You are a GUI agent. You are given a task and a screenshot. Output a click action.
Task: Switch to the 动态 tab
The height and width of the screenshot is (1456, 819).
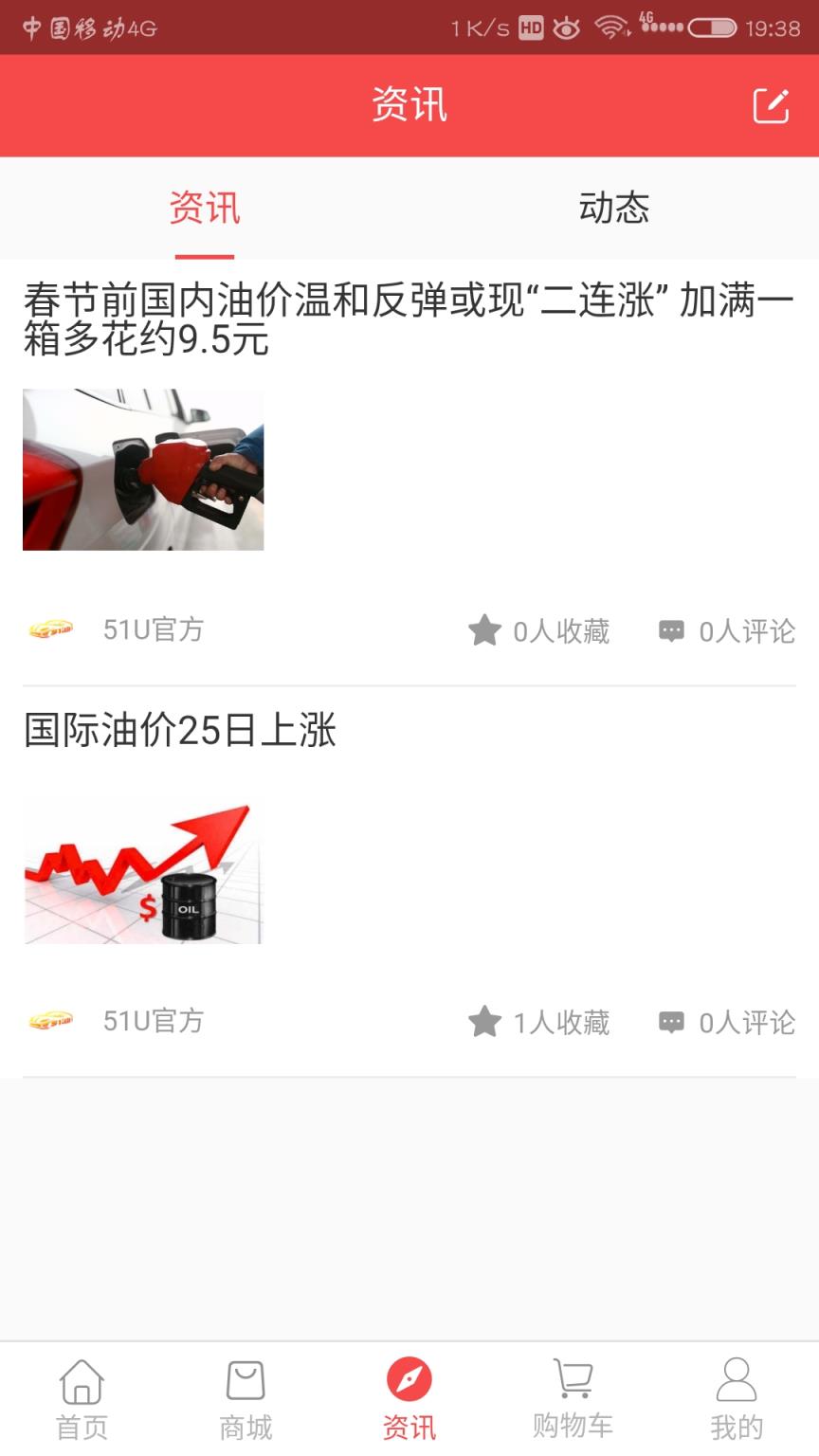click(614, 209)
